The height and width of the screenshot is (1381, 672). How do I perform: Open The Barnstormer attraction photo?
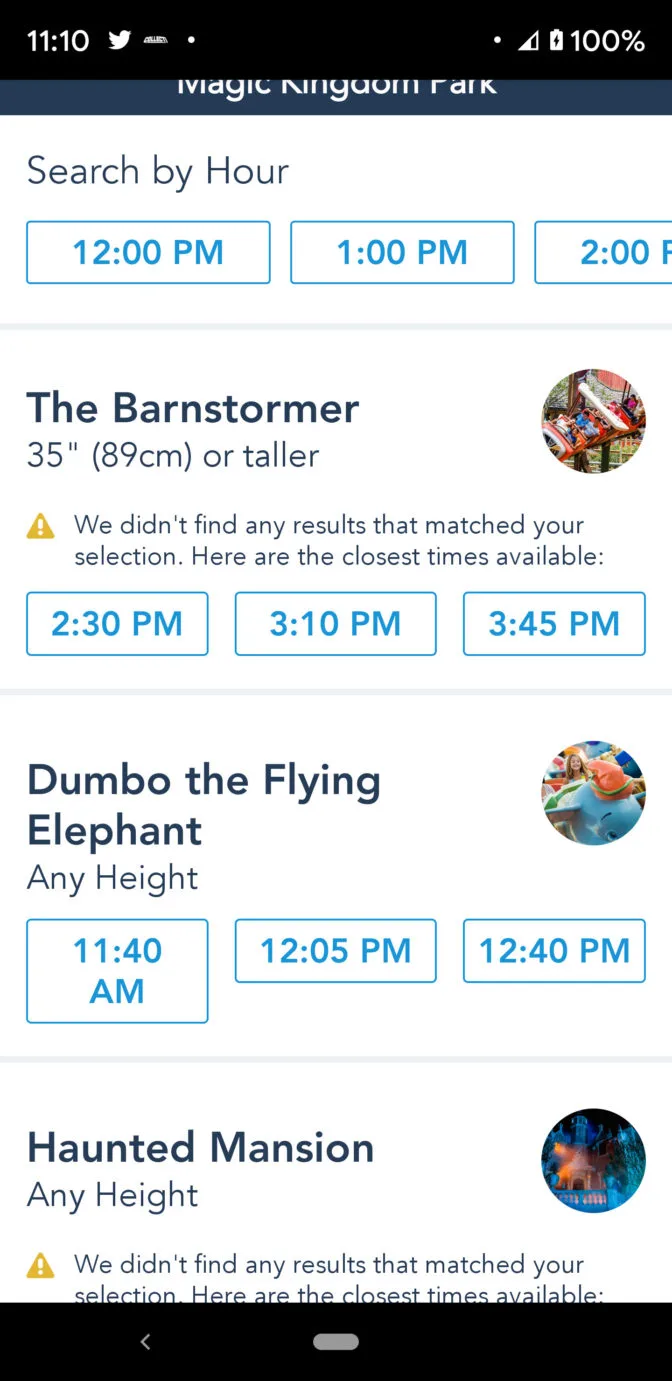(x=593, y=421)
